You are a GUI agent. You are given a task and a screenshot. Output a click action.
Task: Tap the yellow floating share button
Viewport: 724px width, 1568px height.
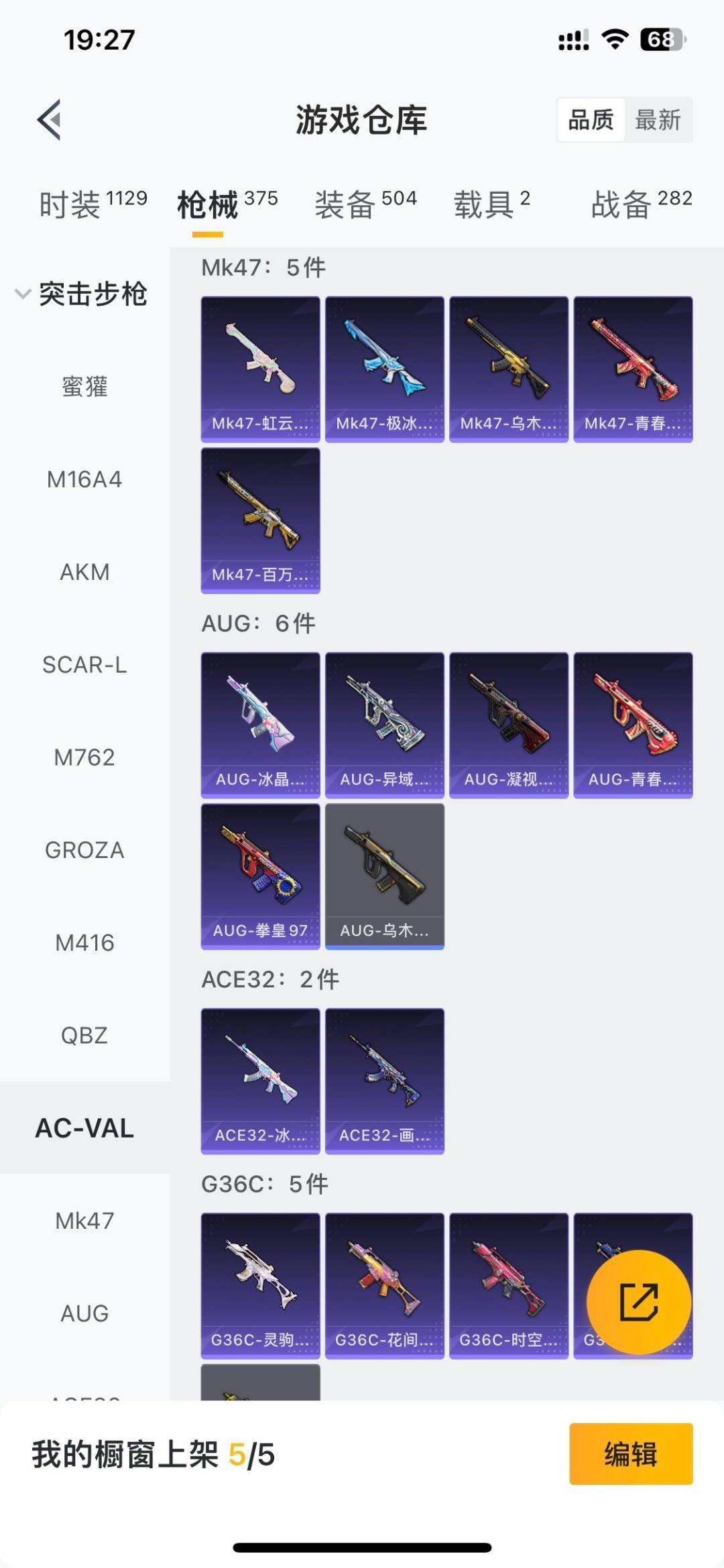[x=638, y=1302]
